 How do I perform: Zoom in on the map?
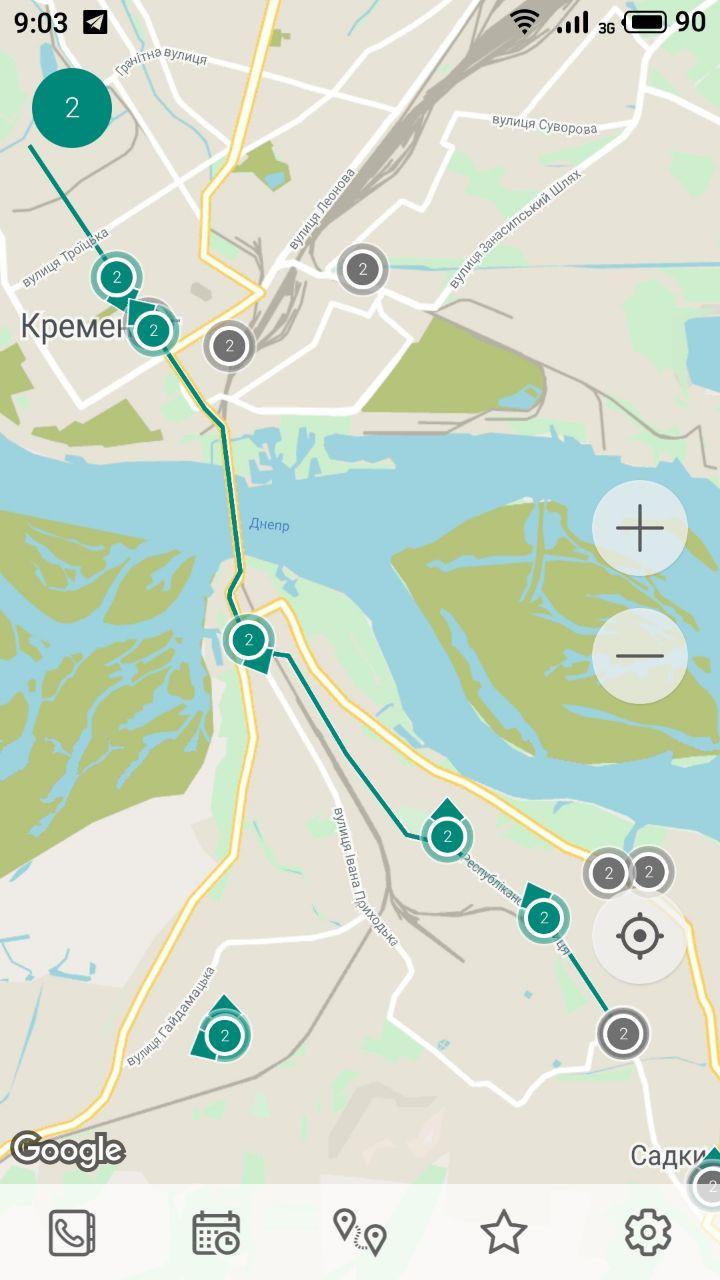coord(640,528)
